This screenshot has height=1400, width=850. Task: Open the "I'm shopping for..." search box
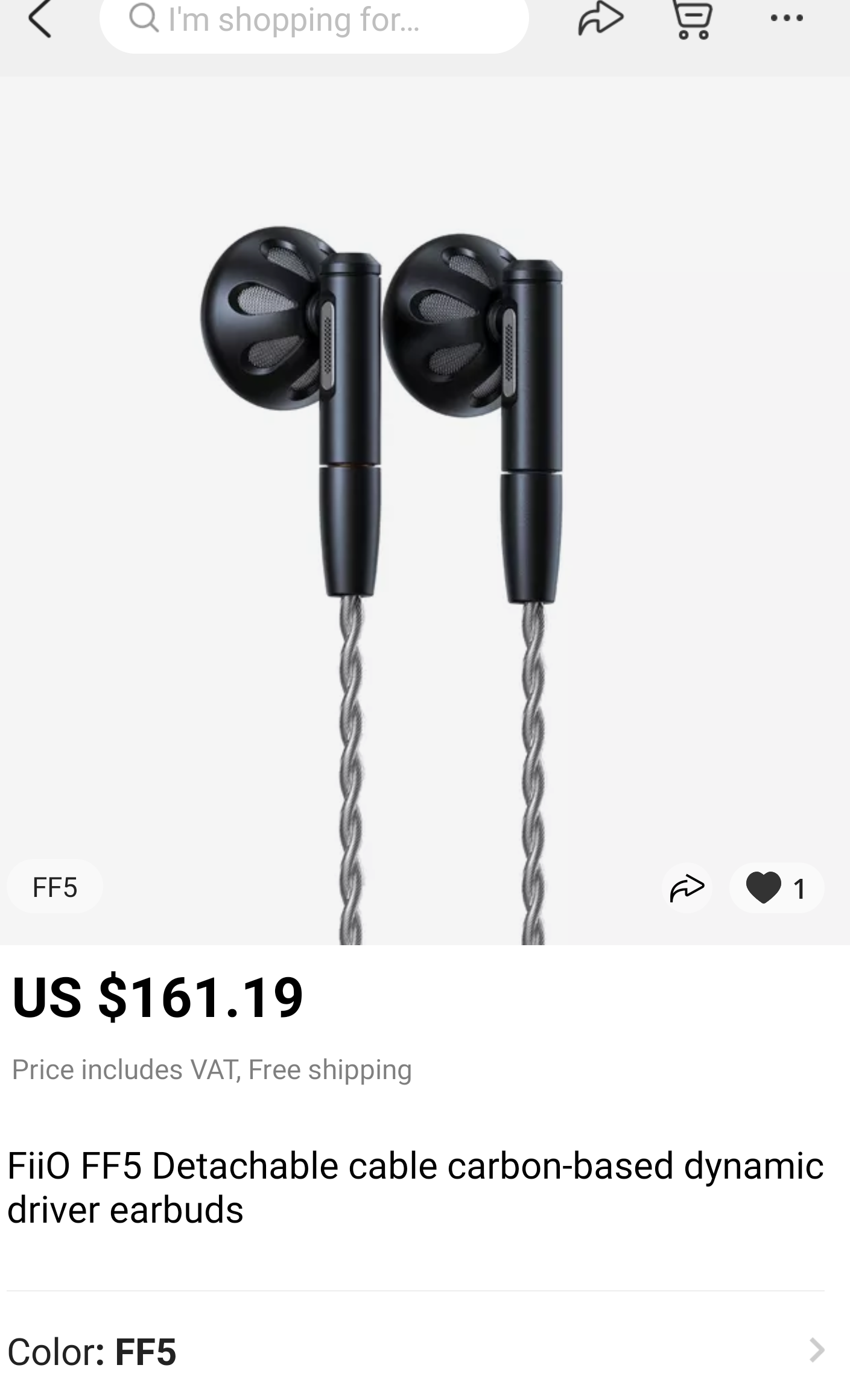click(x=314, y=22)
